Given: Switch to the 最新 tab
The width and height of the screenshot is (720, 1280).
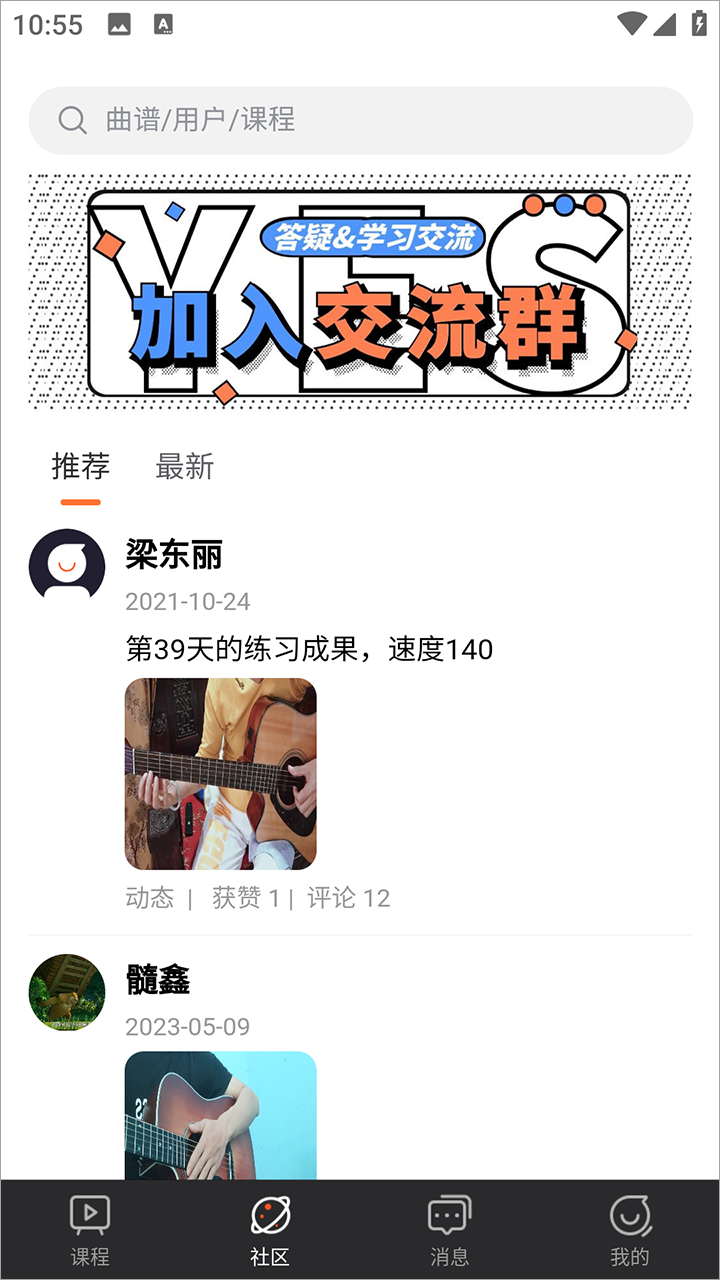Looking at the screenshot, I should (185, 467).
